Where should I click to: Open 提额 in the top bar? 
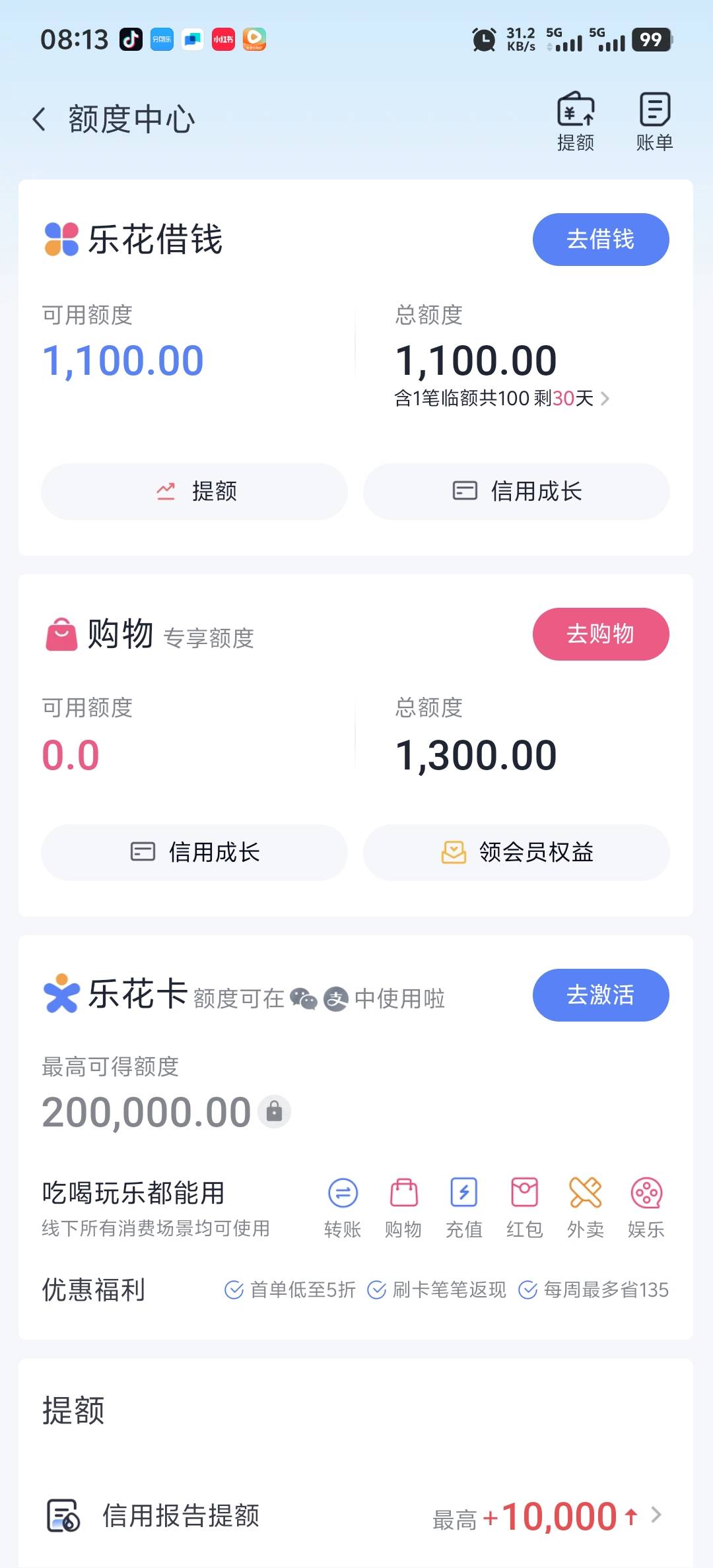click(x=576, y=122)
